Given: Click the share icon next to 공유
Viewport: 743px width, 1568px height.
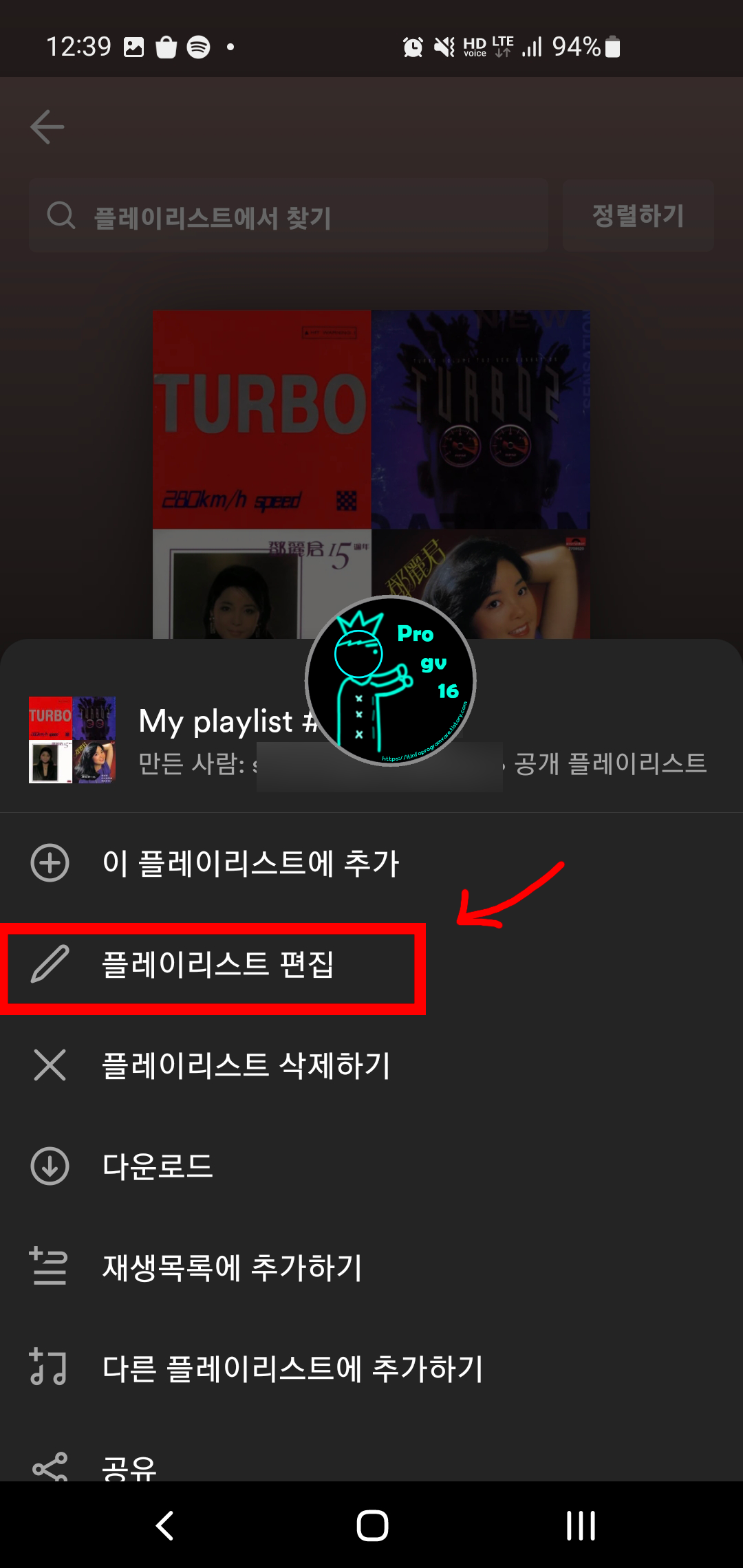Looking at the screenshot, I should [50, 1468].
